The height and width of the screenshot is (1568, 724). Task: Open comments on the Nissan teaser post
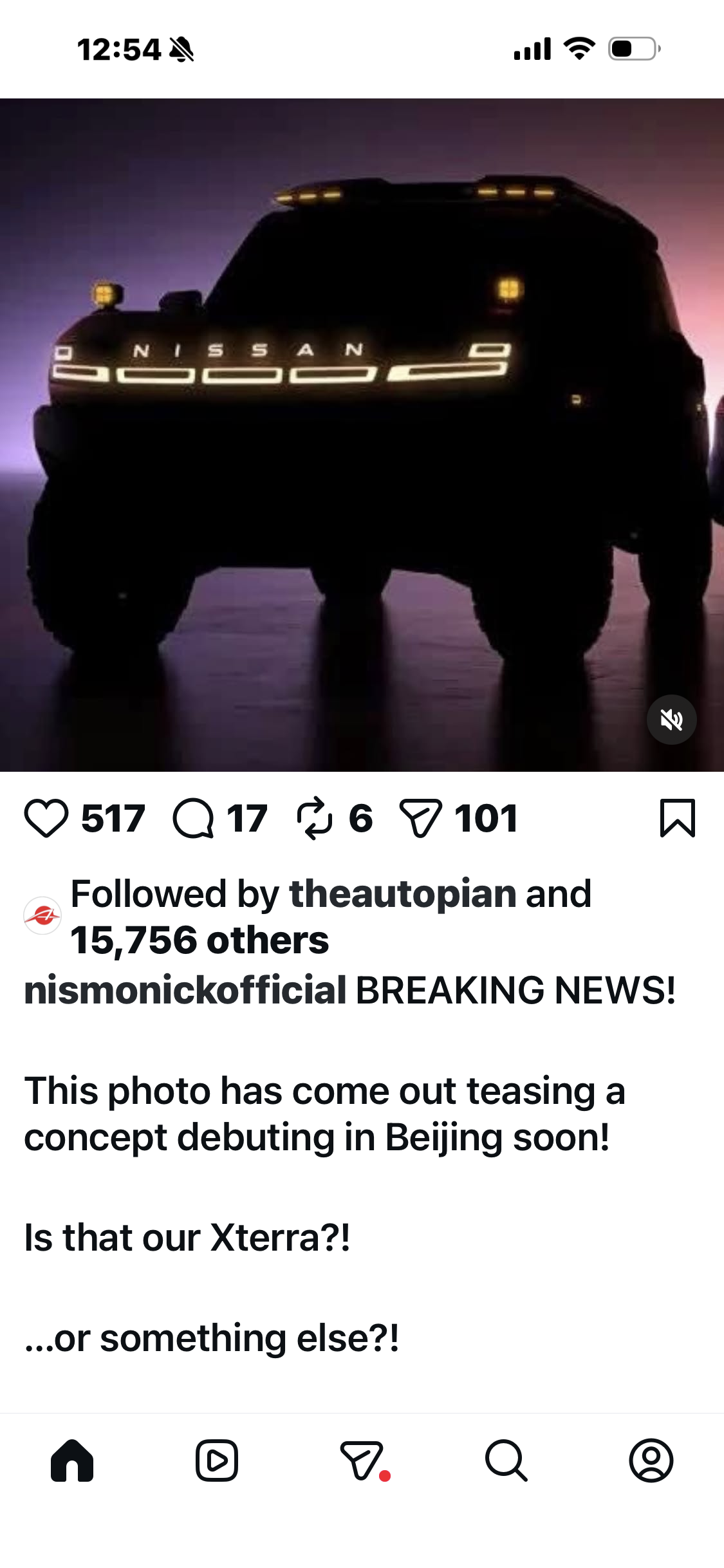pos(193,819)
